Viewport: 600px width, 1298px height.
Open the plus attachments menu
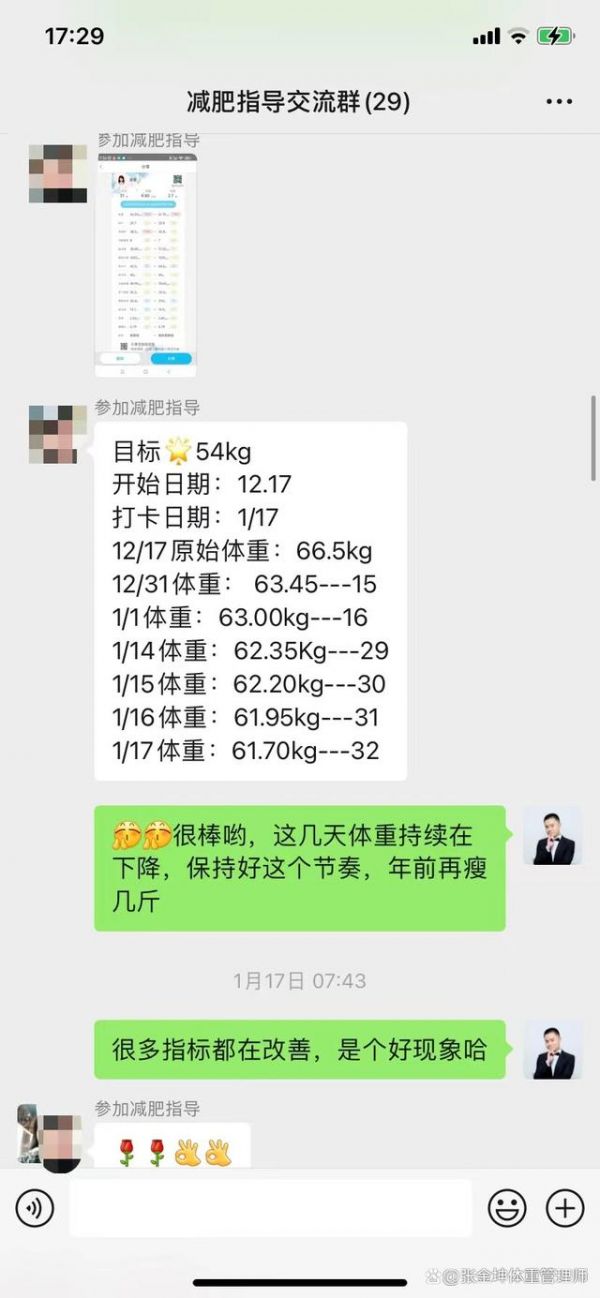point(565,1209)
